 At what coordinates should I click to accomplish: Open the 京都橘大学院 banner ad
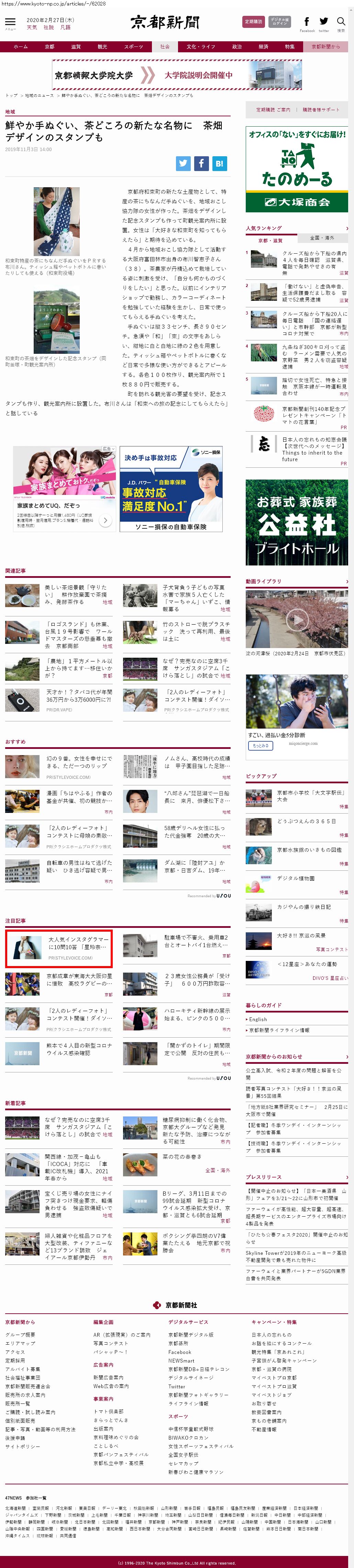pyautogui.click(x=176, y=75)
